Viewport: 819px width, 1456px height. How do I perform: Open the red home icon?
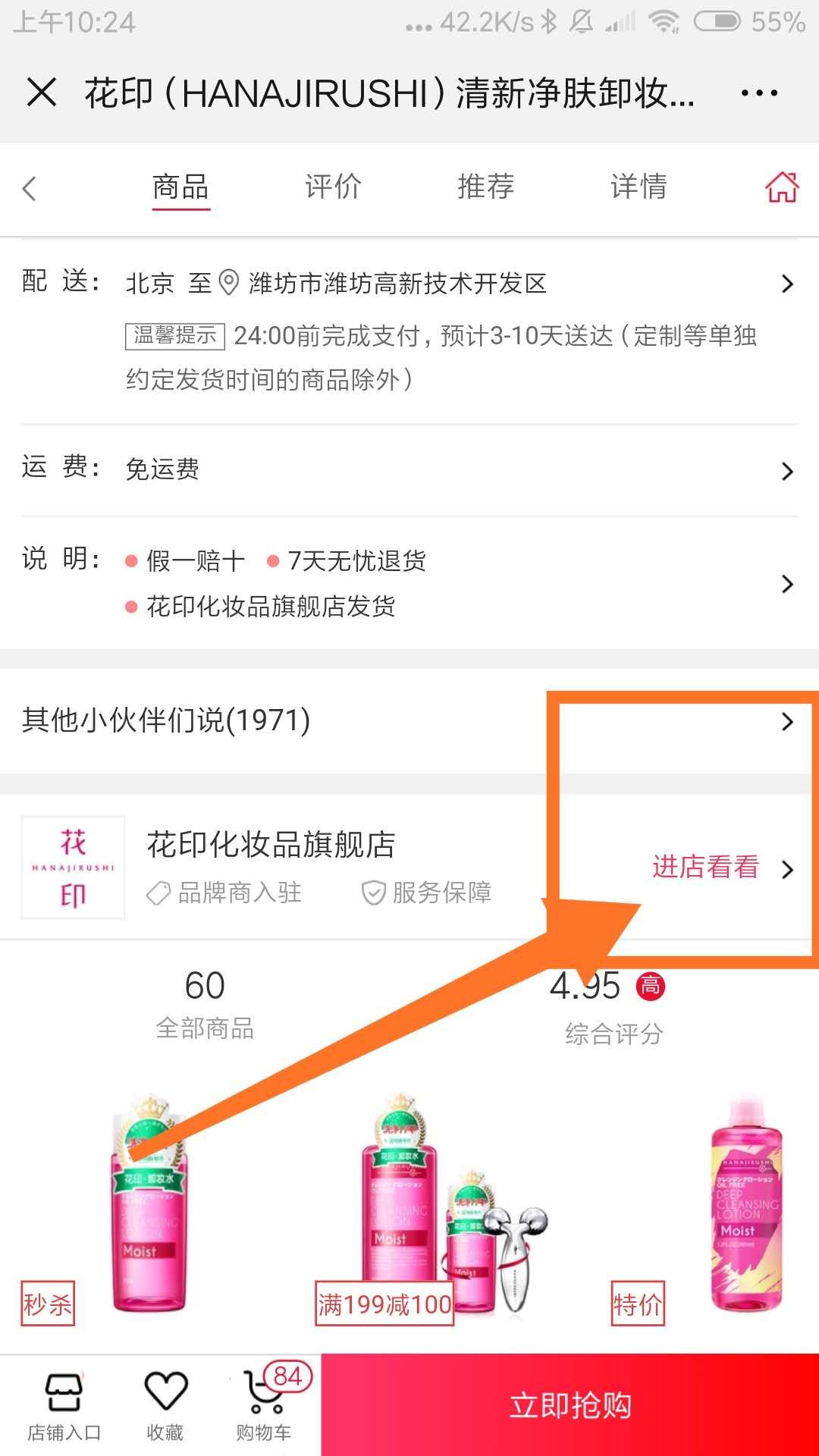pyautogui.click(x=782, y=187)
